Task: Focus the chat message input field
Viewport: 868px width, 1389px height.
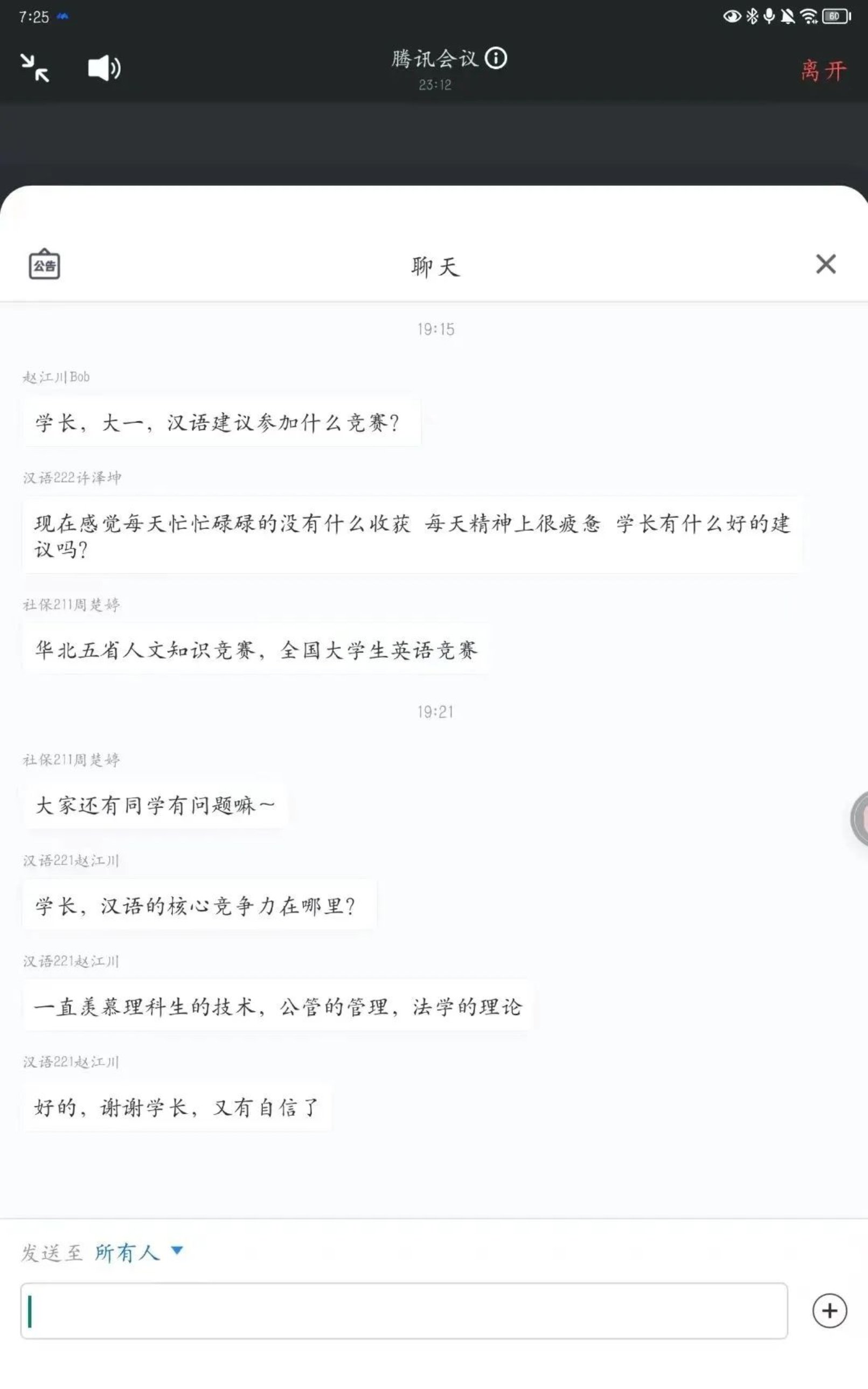Action: 404,1311
